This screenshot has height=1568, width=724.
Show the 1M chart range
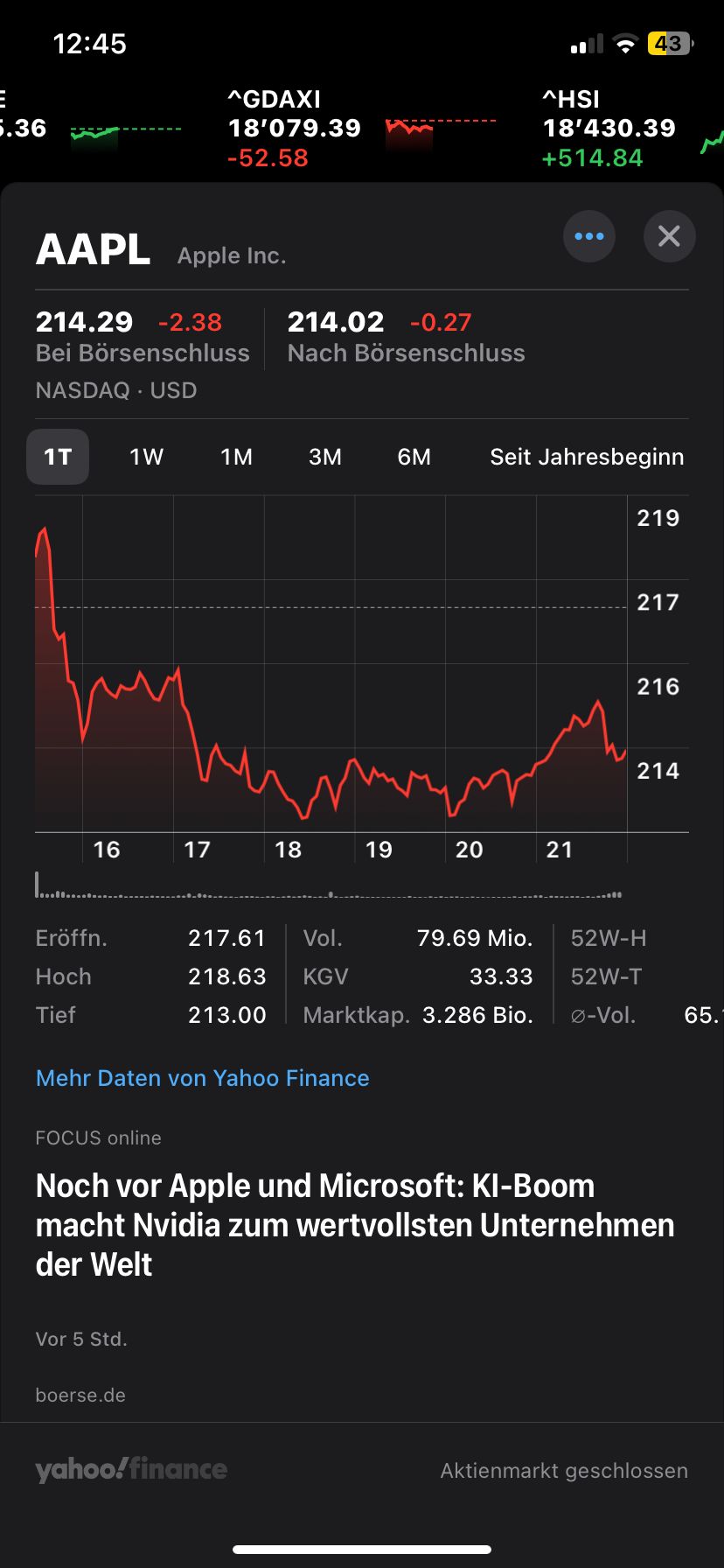click(x=236, y=457)
